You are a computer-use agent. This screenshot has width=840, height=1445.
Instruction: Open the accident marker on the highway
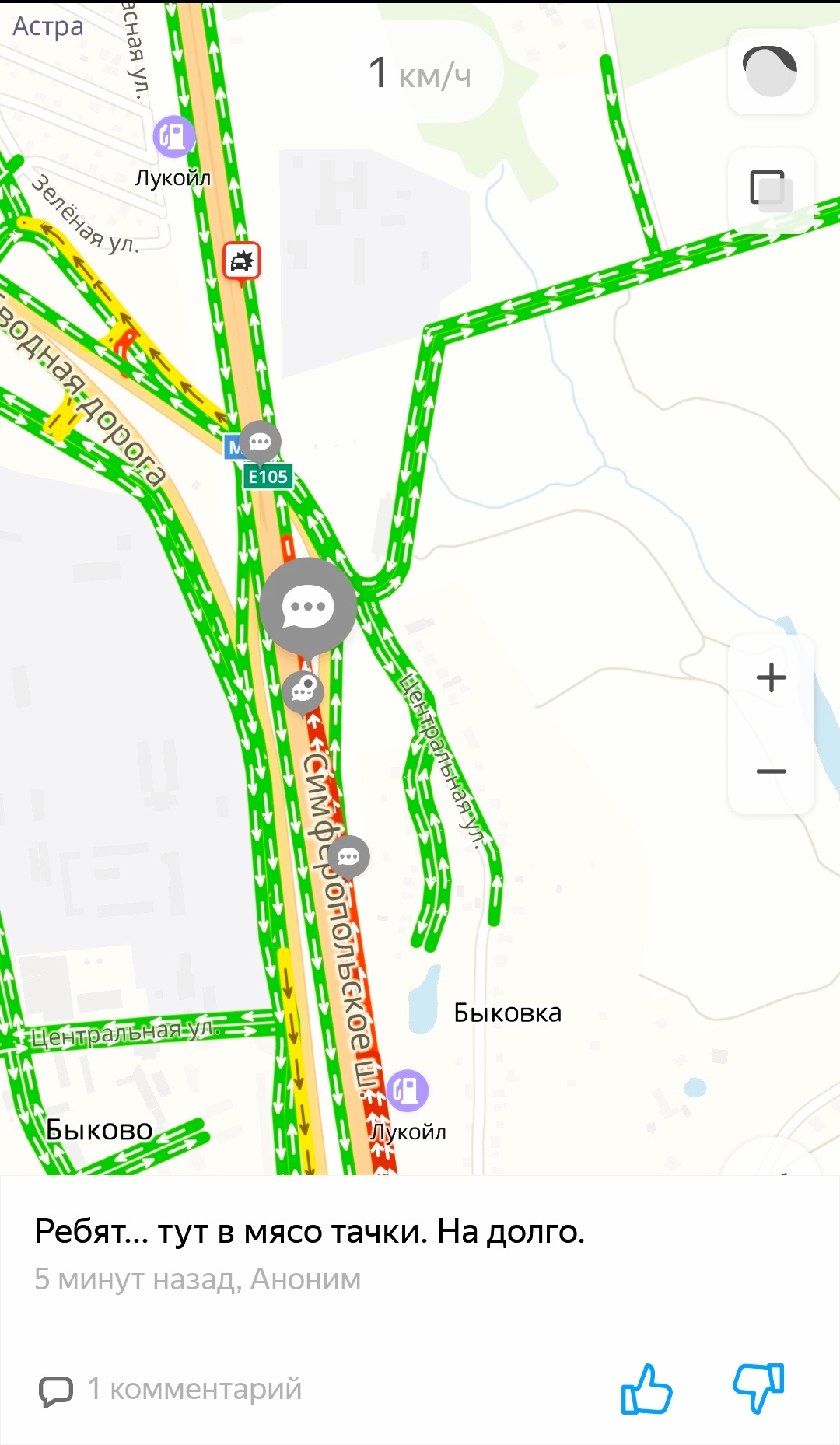pyautogui.click(x=242, y=261)
